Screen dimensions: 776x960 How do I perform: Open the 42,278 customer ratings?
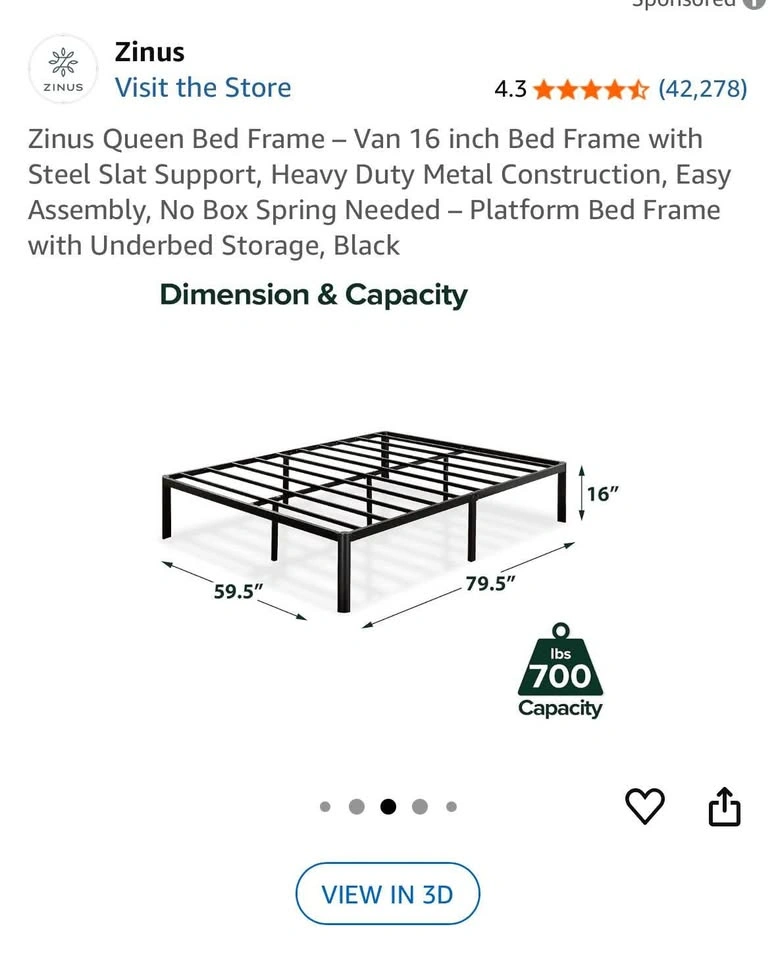(x=702, y=89)
